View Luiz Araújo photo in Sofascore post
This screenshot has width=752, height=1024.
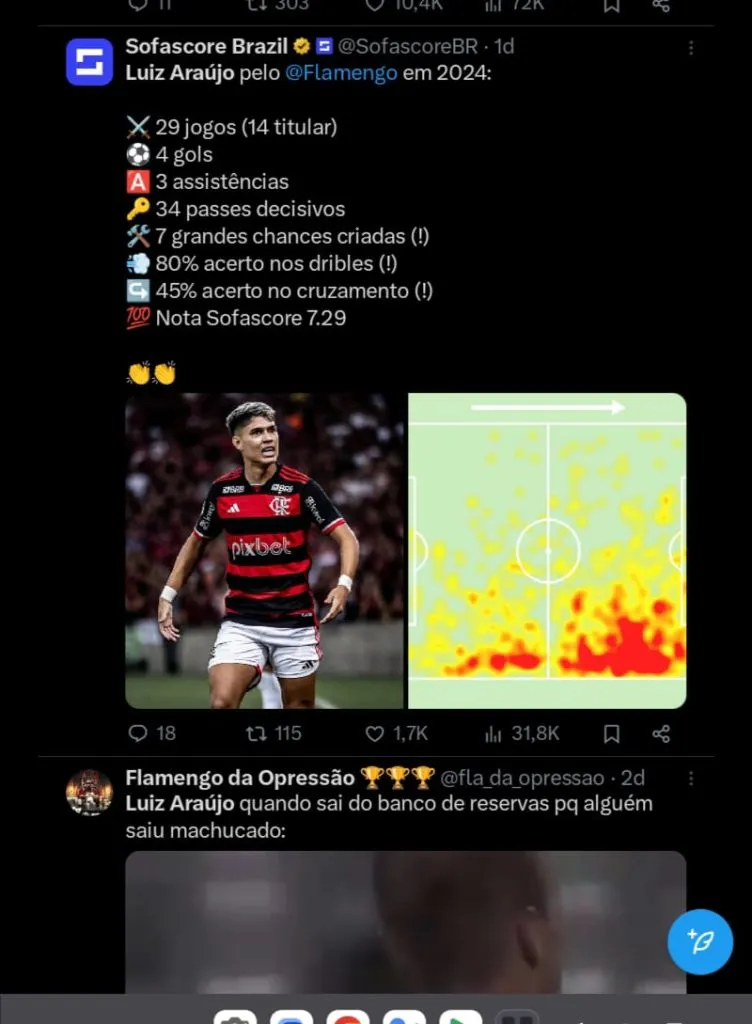tap(265, 550)
